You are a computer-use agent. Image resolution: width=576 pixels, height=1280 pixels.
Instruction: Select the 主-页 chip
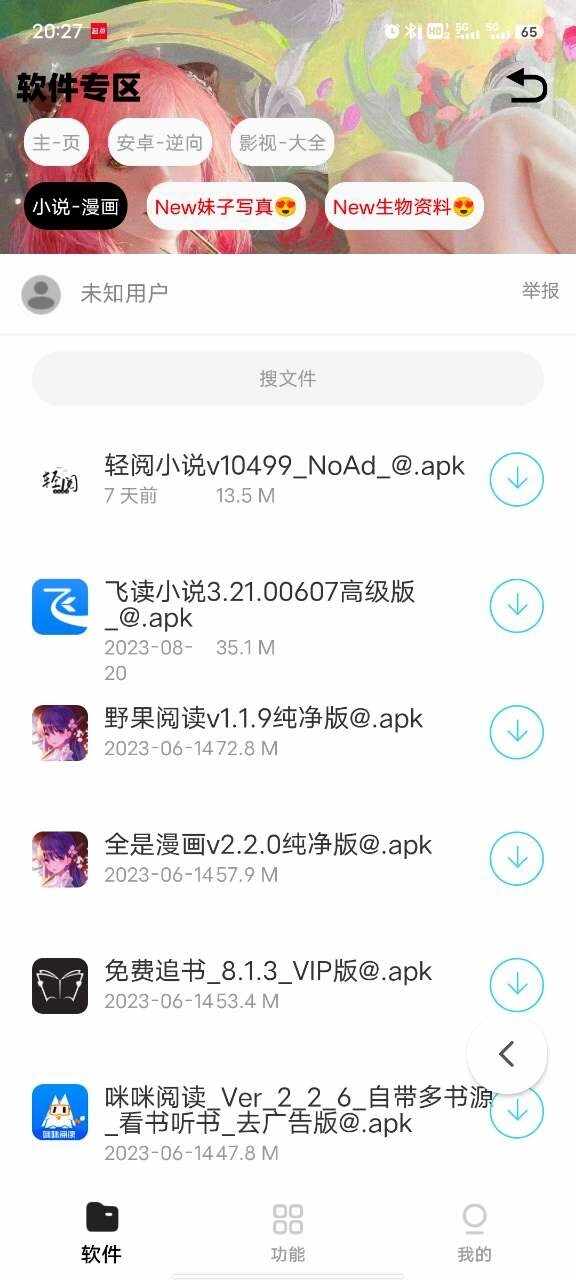56,143
